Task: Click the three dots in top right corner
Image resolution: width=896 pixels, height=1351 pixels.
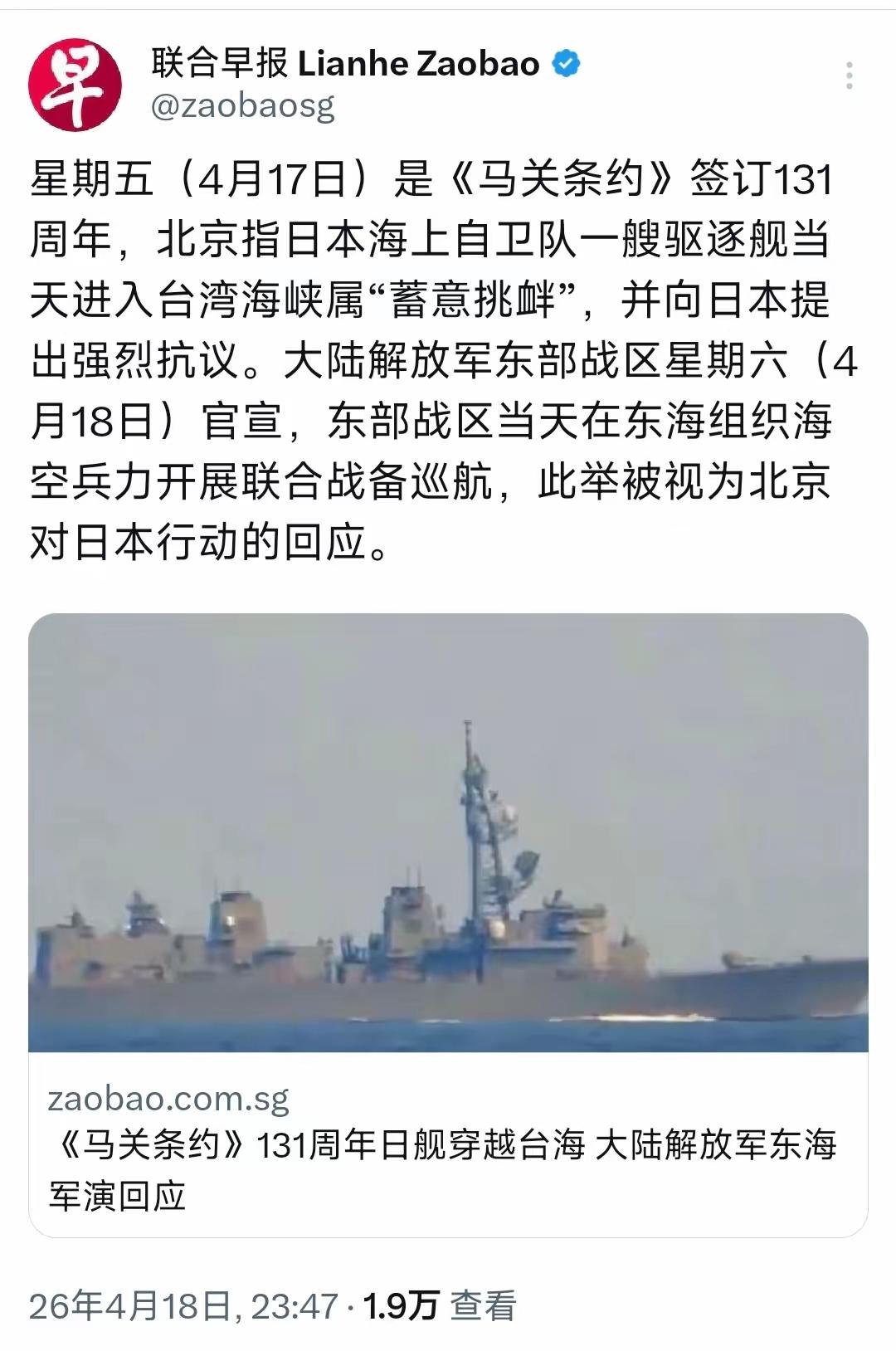Action: [x=850, y=73]
